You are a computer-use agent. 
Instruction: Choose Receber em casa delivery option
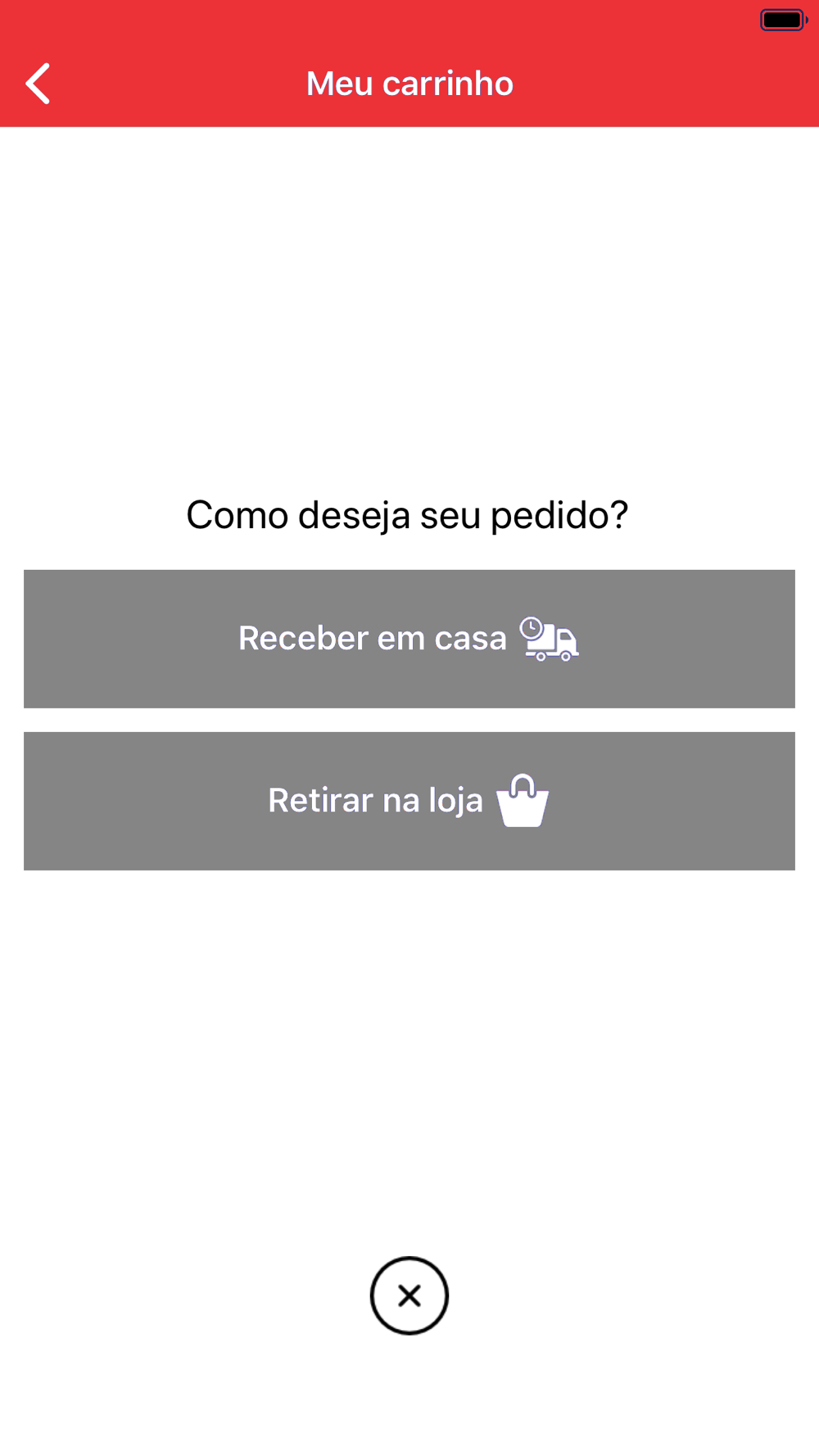click(x=409, y=639)
